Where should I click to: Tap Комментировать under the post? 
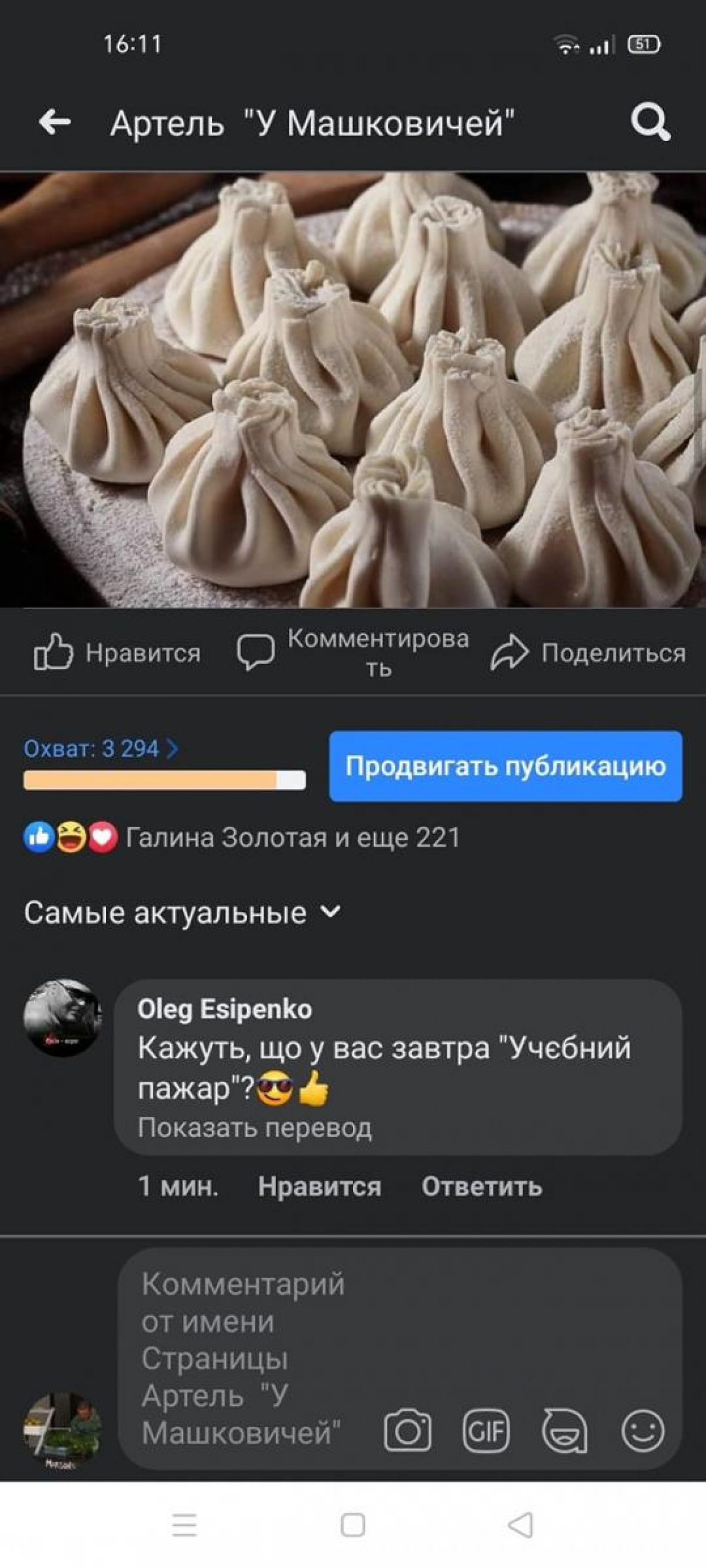coord(354,653)
